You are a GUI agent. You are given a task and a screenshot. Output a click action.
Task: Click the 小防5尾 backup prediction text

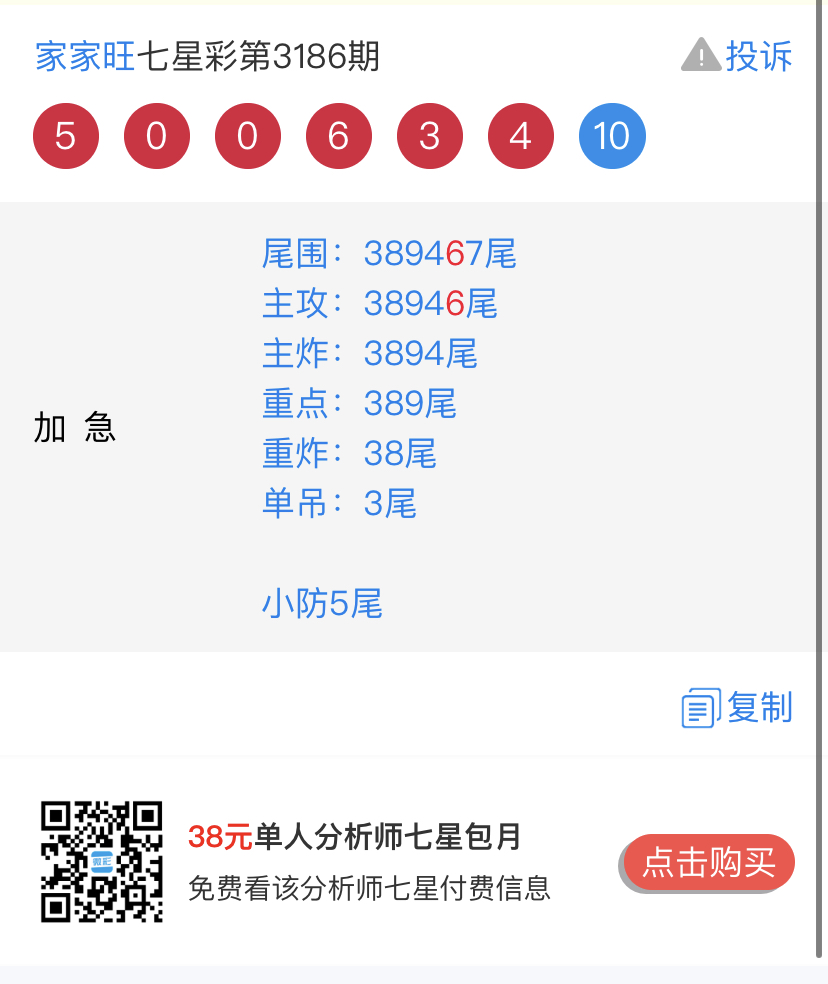[322, 604]
